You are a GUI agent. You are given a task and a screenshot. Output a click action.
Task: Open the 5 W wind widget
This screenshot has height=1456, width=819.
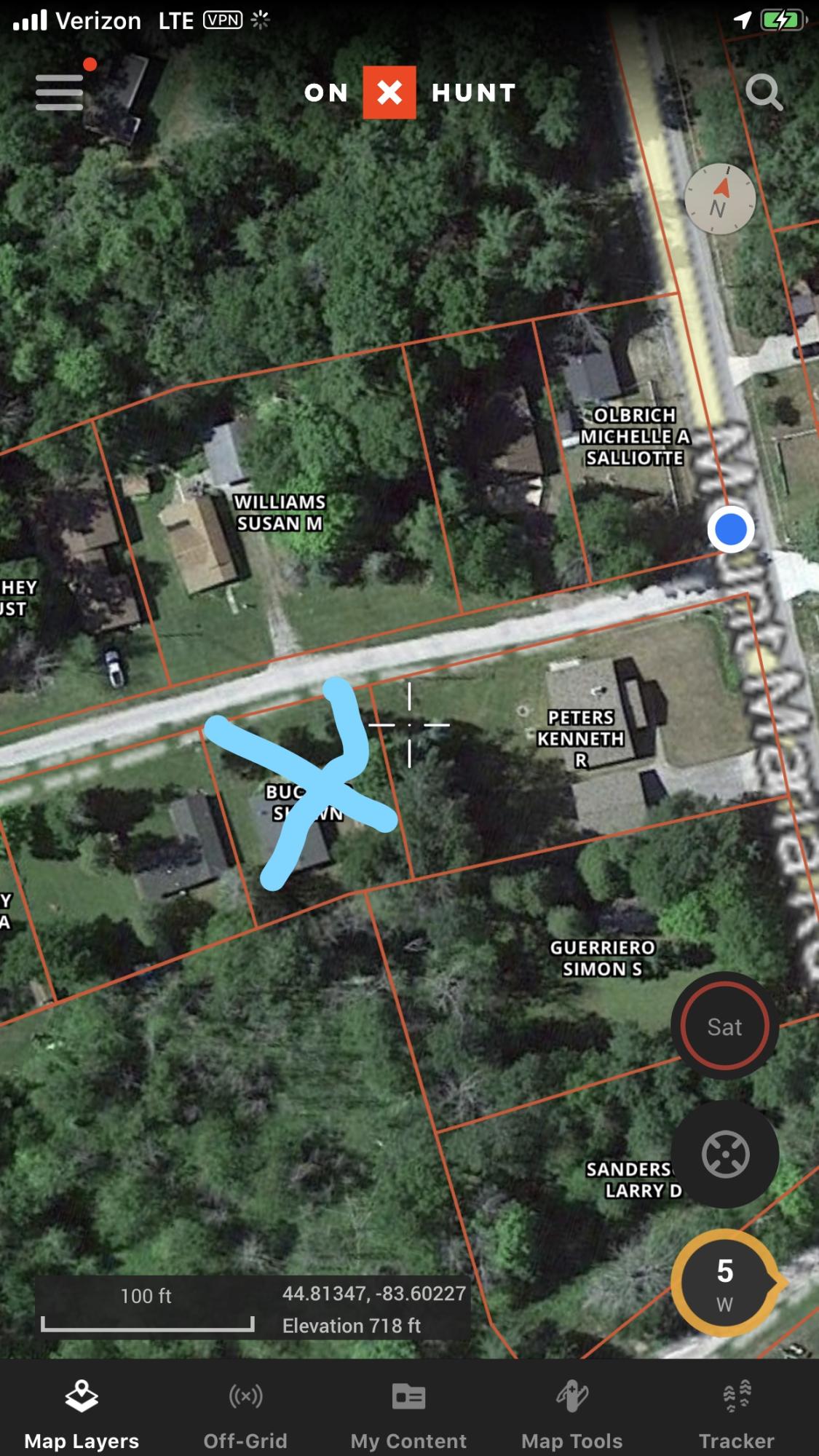725,1285
